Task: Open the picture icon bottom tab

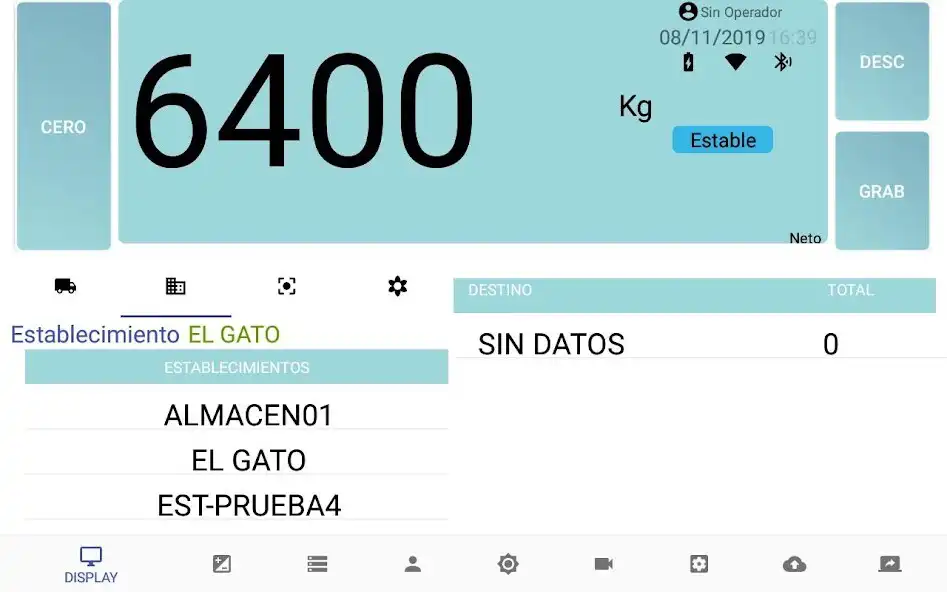Action: [x=222, y=564]
